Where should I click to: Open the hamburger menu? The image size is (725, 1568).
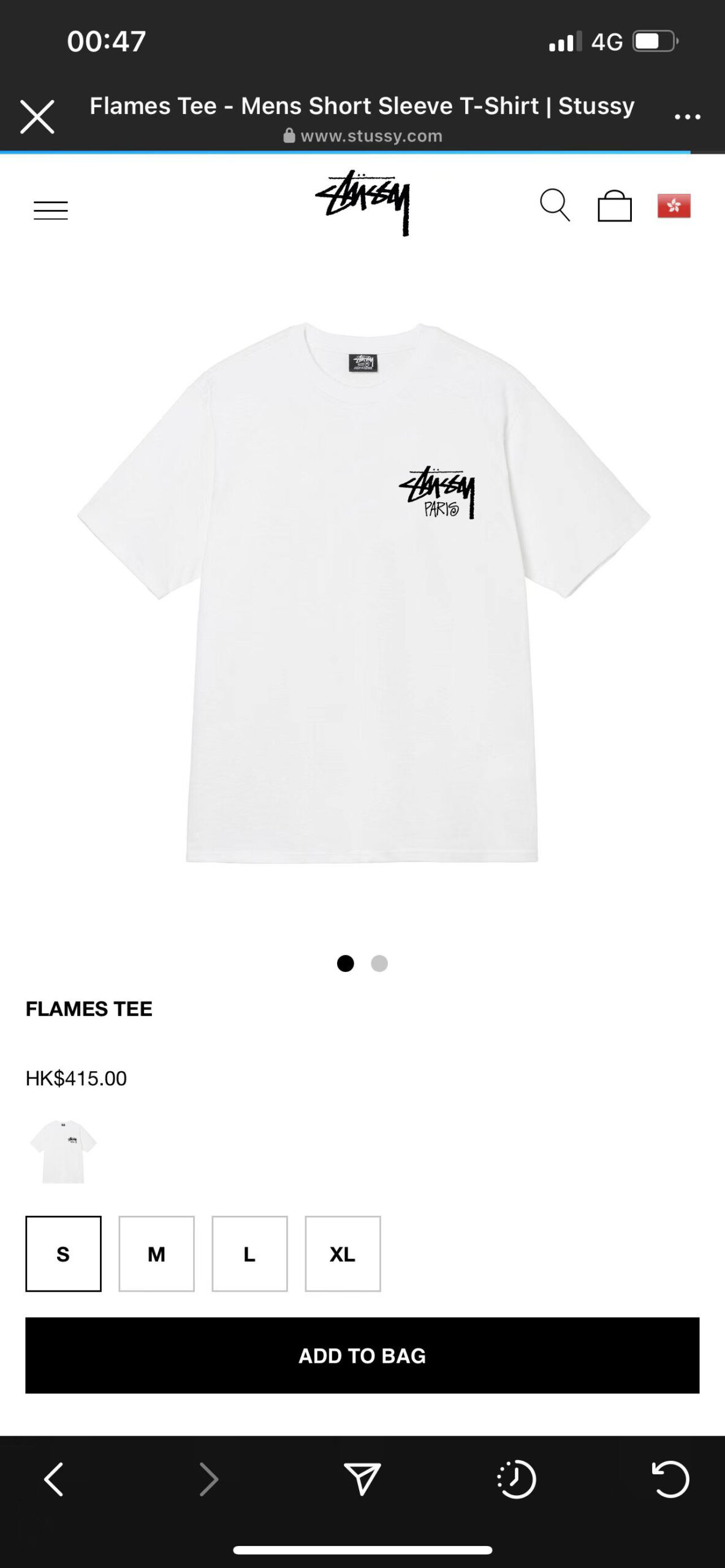[x=51, y=210]
